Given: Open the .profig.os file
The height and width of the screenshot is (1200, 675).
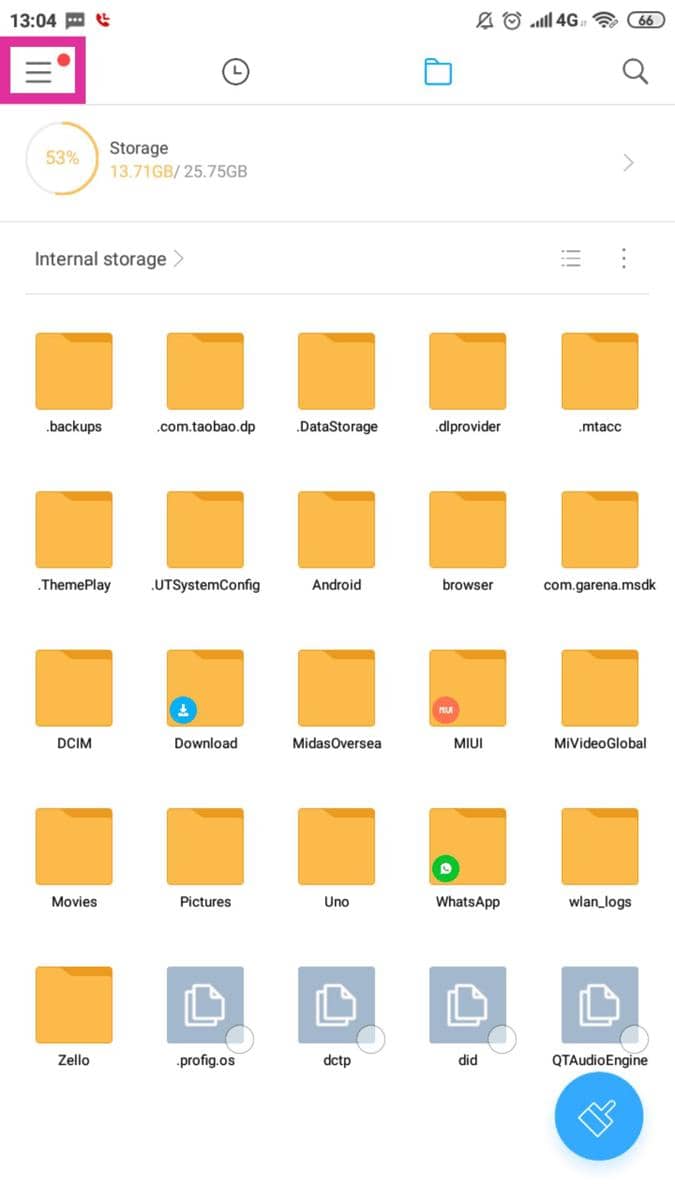Looking at the screenshot, I should click(205, 1005).
